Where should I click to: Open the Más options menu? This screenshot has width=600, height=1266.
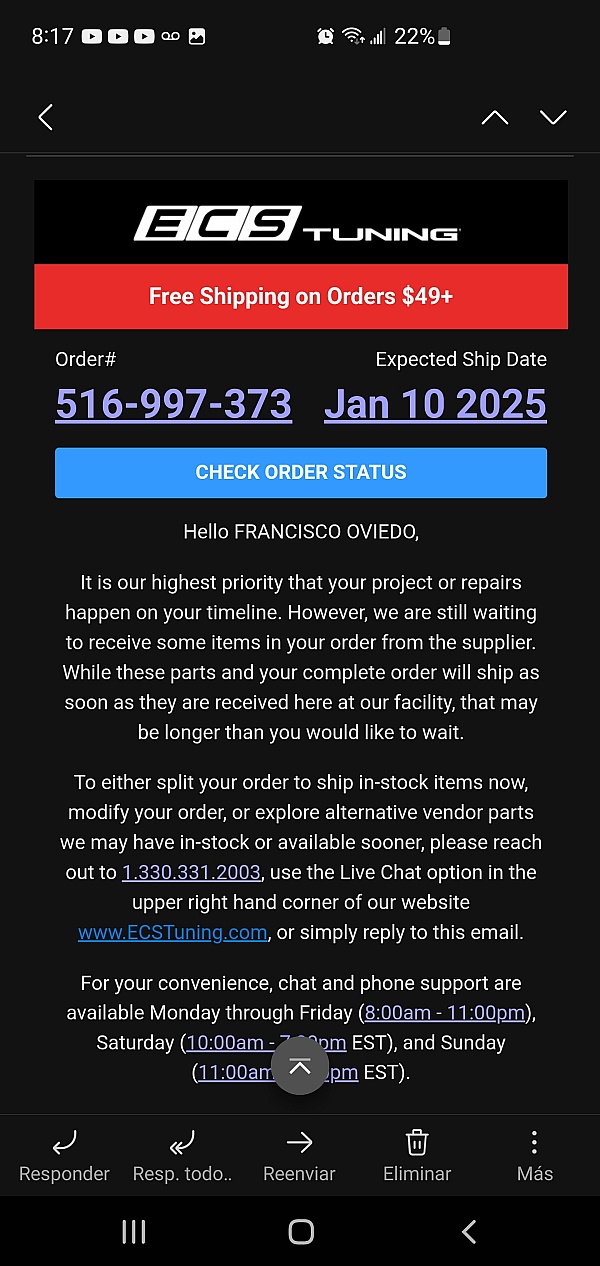point(535,1156)
